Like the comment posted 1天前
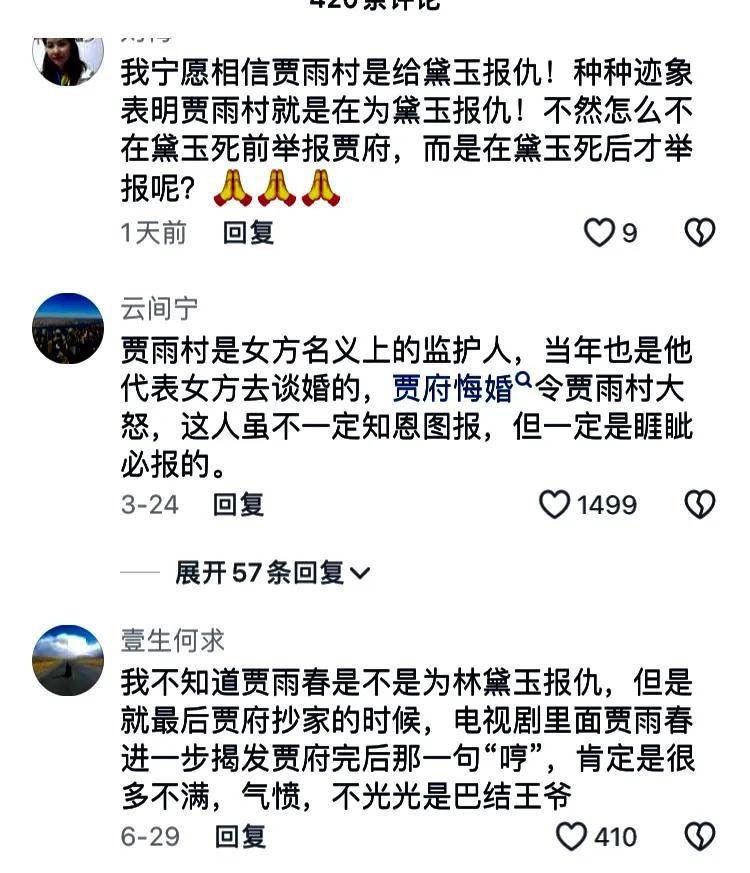The image size is (750, 873). pos(598,233)
